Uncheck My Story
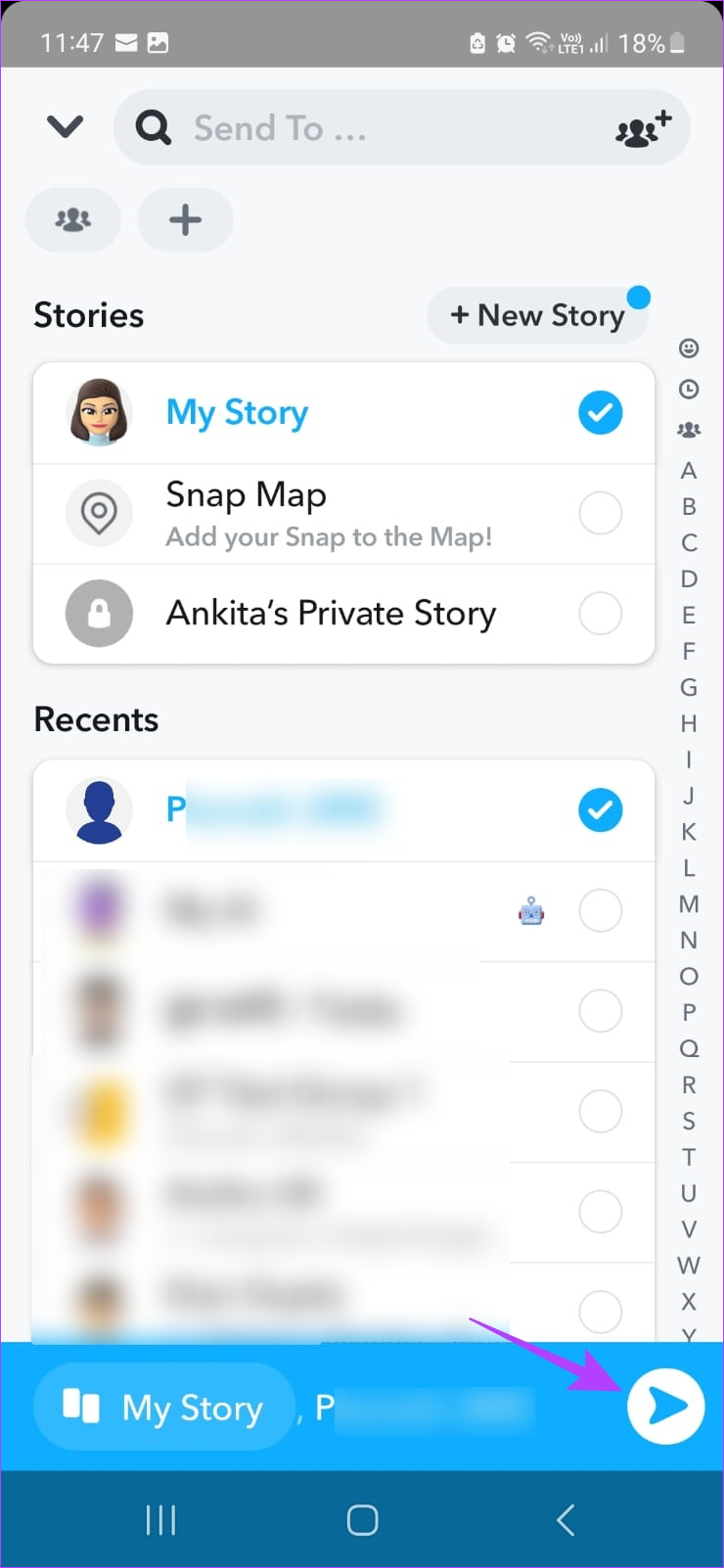Viewport: 724px width, 1568px height. click(600, 413)
